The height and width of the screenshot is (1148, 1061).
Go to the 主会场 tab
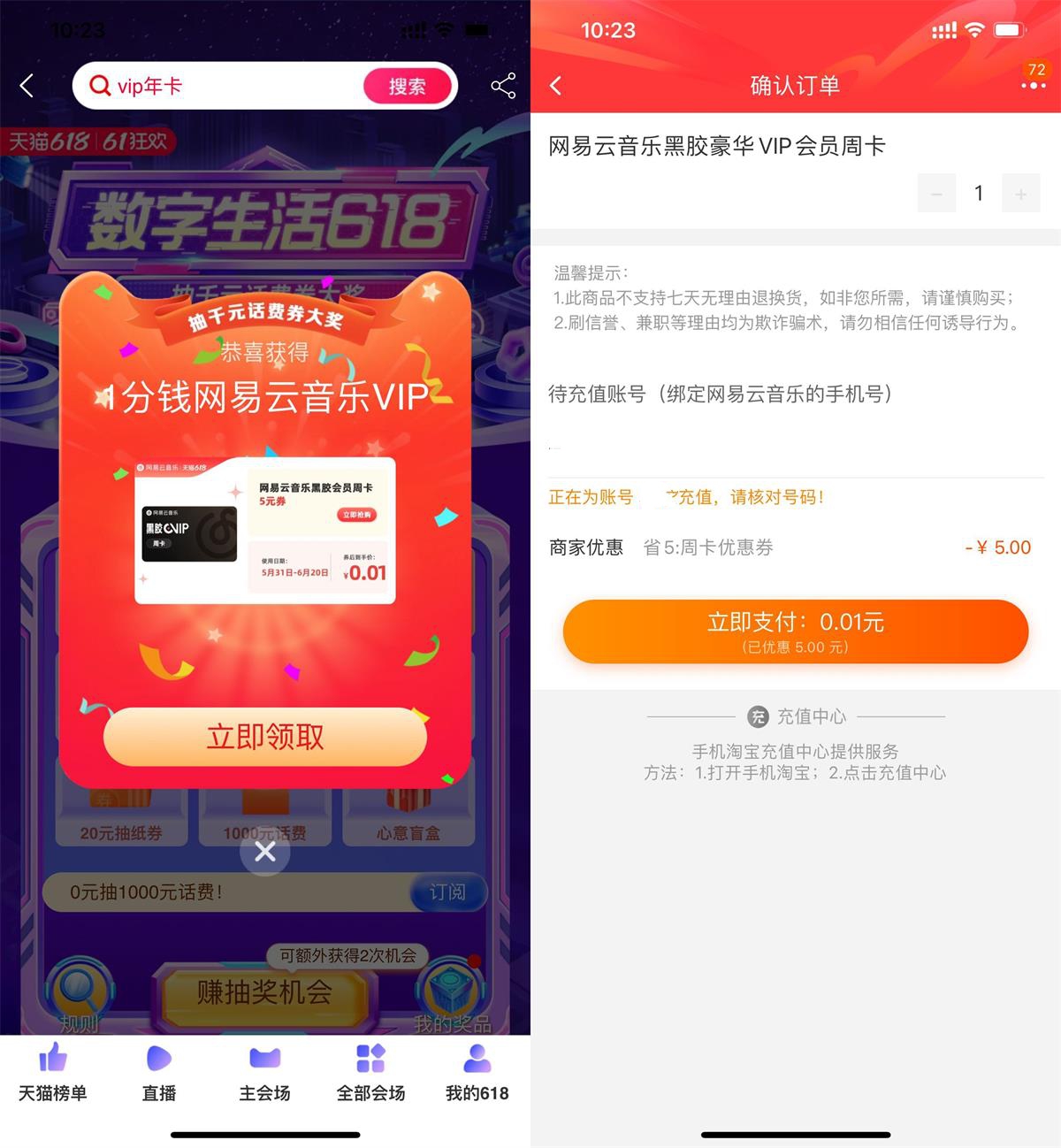click(x=265, y=1073)
